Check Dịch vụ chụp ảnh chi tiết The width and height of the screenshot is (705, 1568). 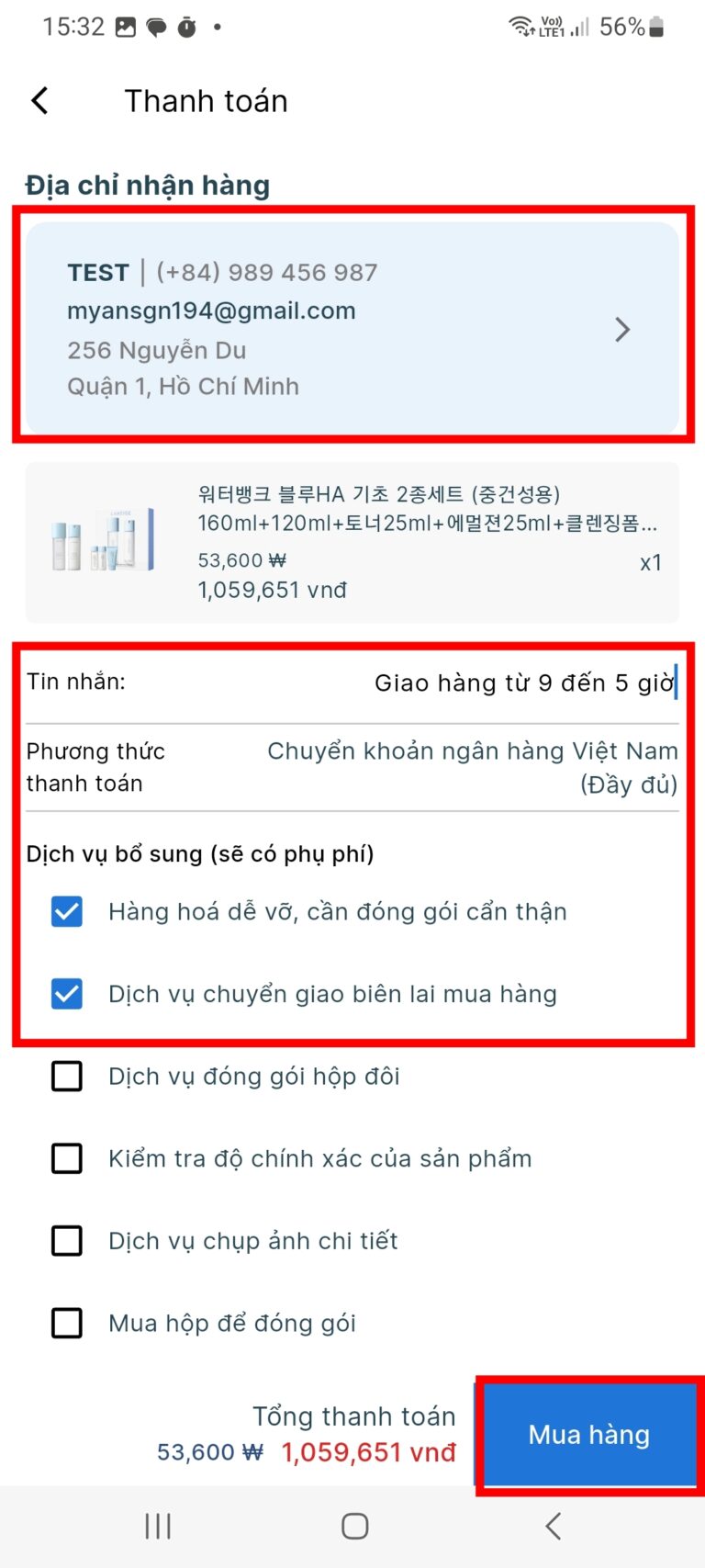click(67, 1241)
